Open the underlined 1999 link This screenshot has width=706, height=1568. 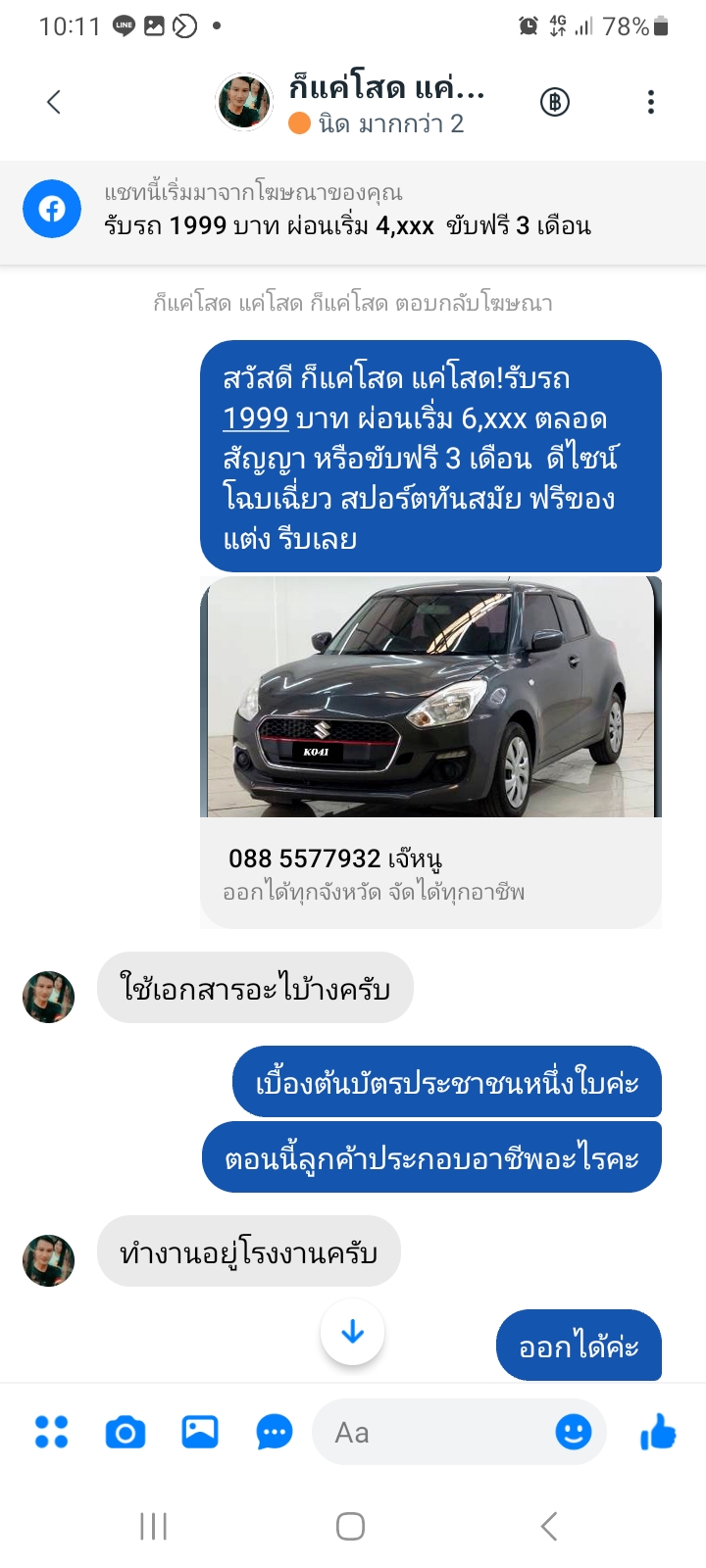pos(255,418)
